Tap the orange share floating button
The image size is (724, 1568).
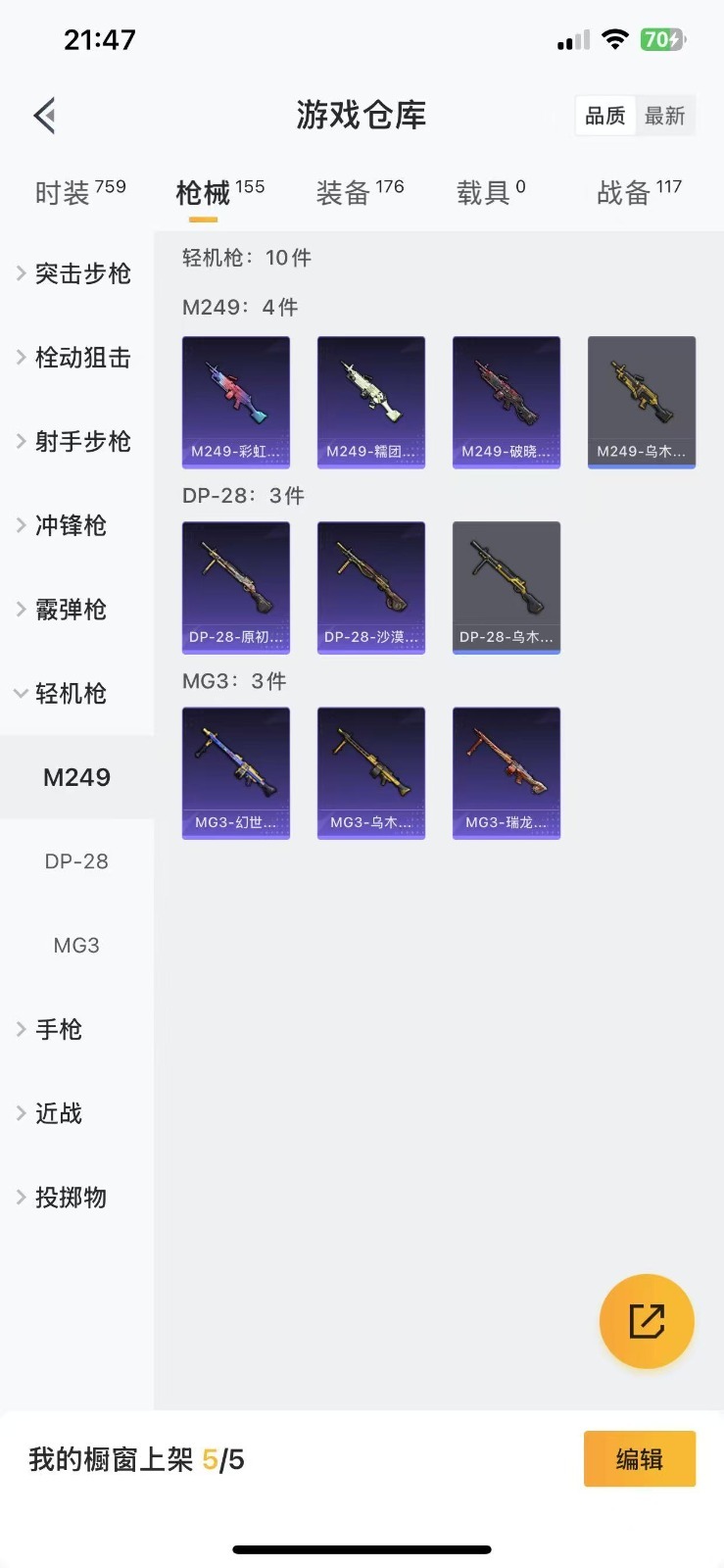pyautogui.click(x=647, y=1321)
